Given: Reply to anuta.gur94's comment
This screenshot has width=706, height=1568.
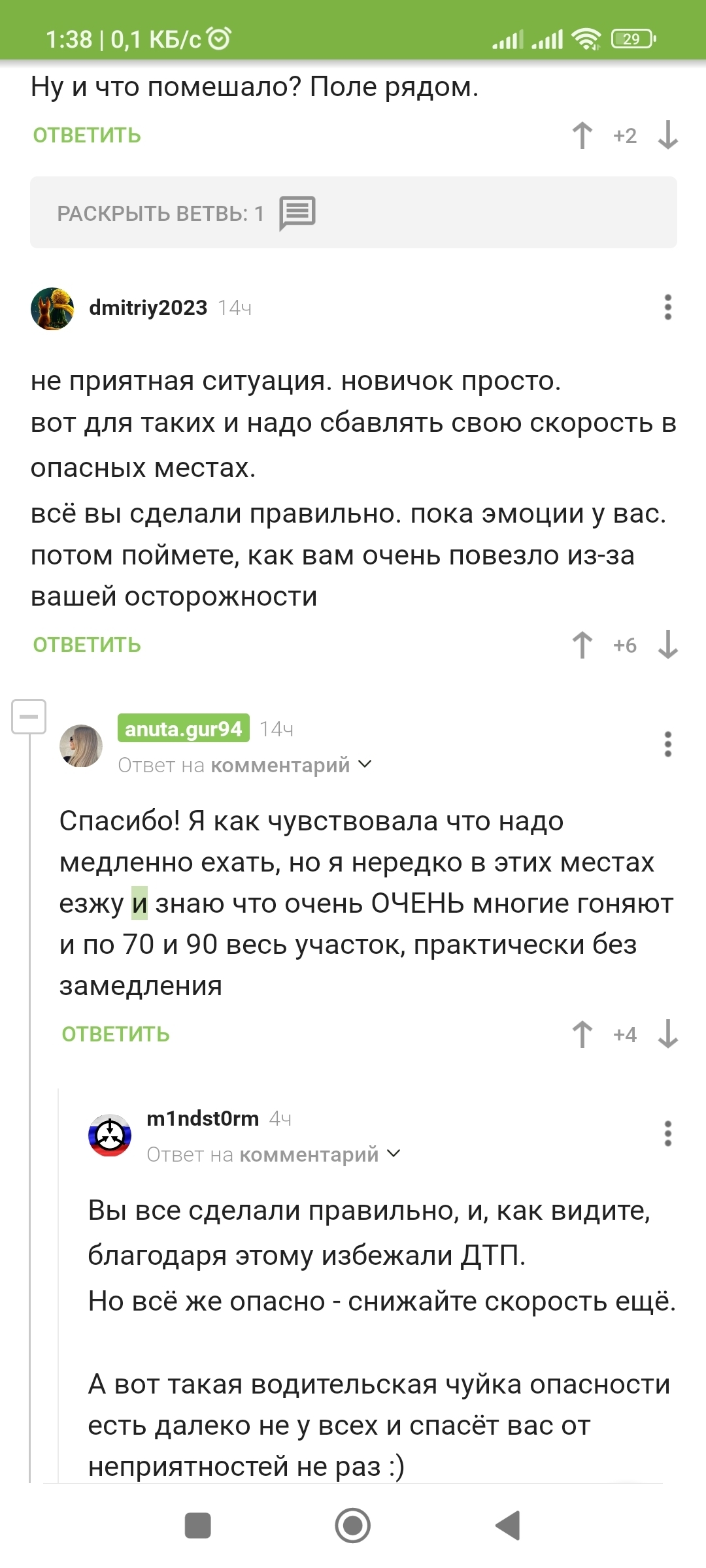Looking at the screenshot, I should (116, 1034).
